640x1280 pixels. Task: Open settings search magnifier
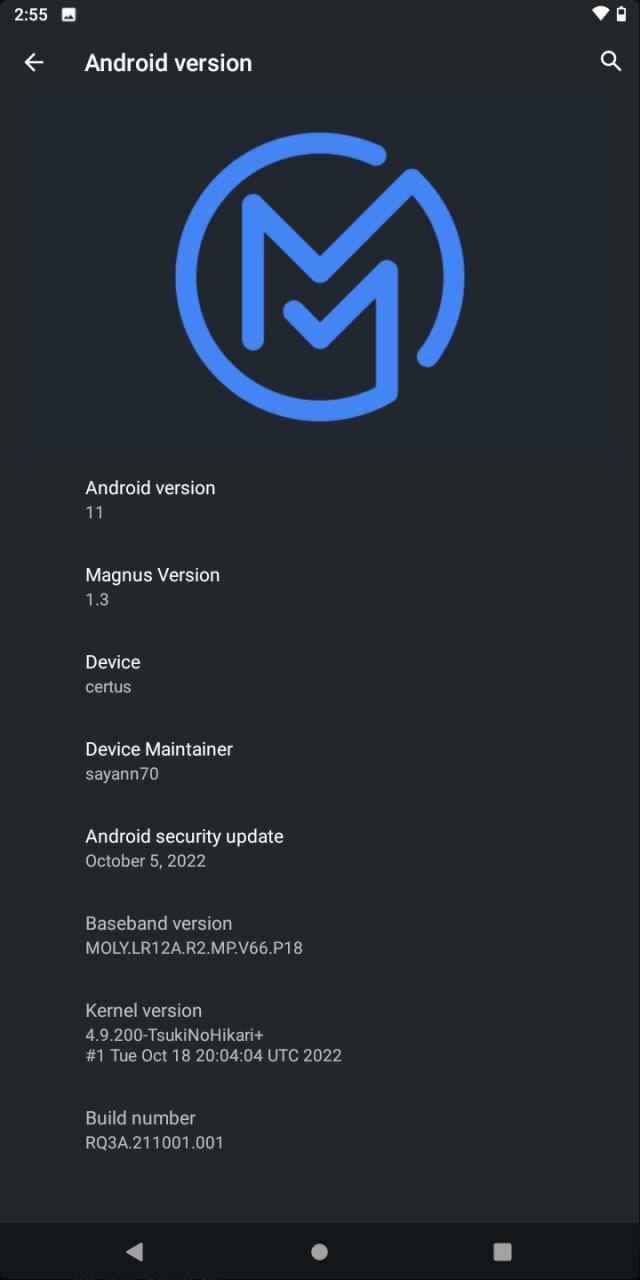[x=610, y=61]
